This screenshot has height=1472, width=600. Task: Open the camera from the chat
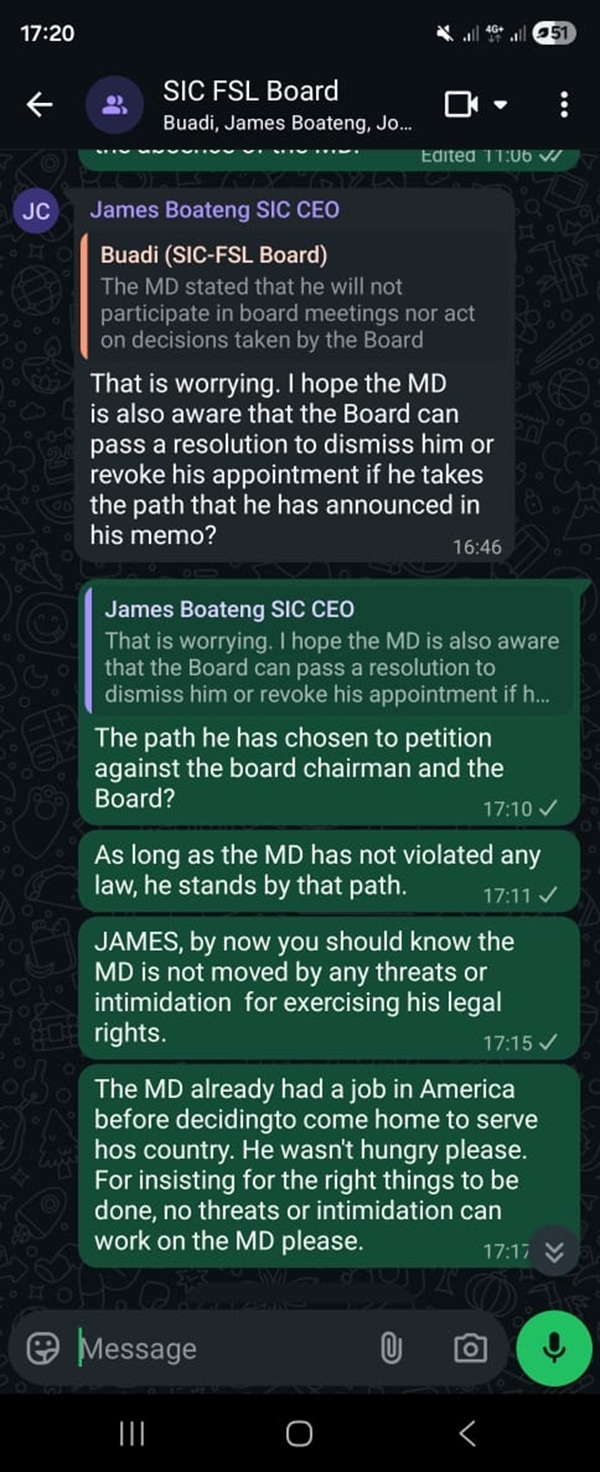[x=470, y=1349]
